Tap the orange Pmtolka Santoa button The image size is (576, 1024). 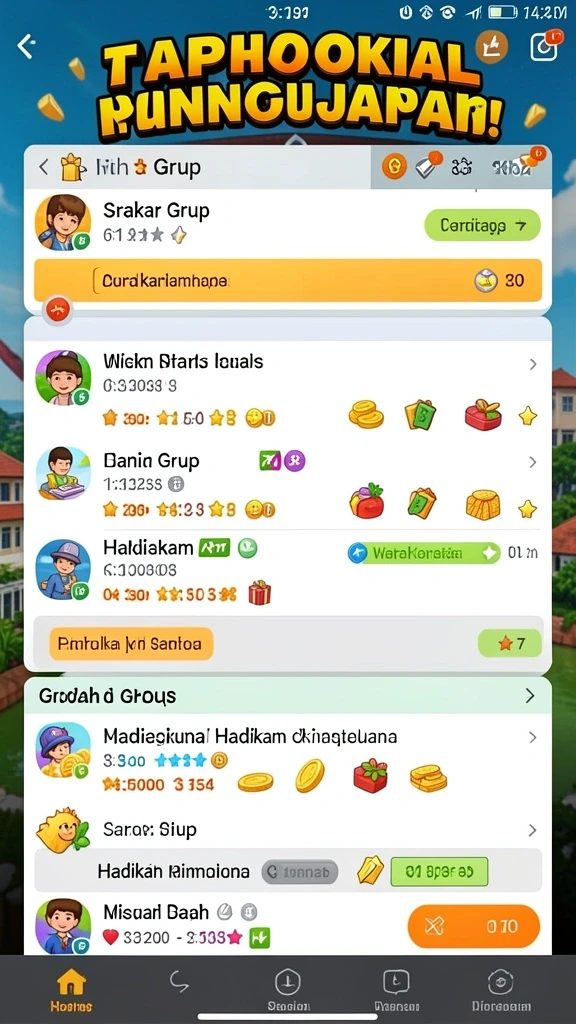coord(131,644)
